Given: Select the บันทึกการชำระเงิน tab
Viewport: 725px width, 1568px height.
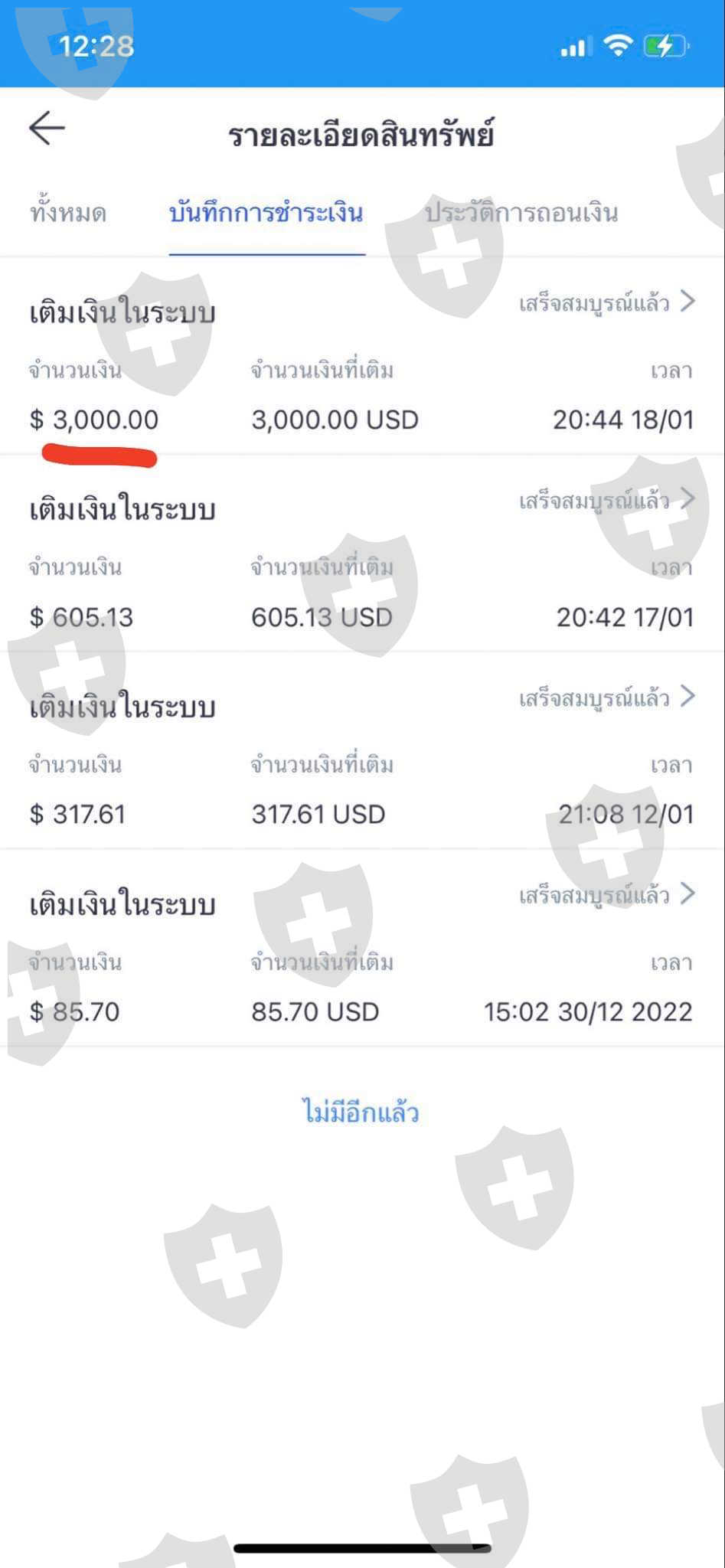Looking at the screenshot, I should (266, 214).
